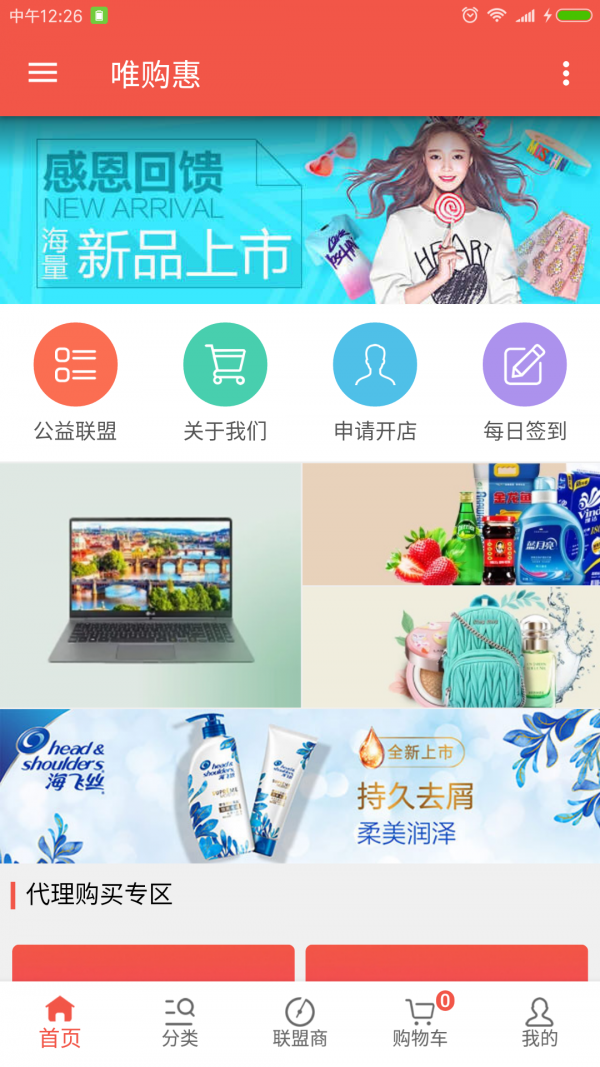Tap 申请开店 to apply for a store

coord(375,382)
